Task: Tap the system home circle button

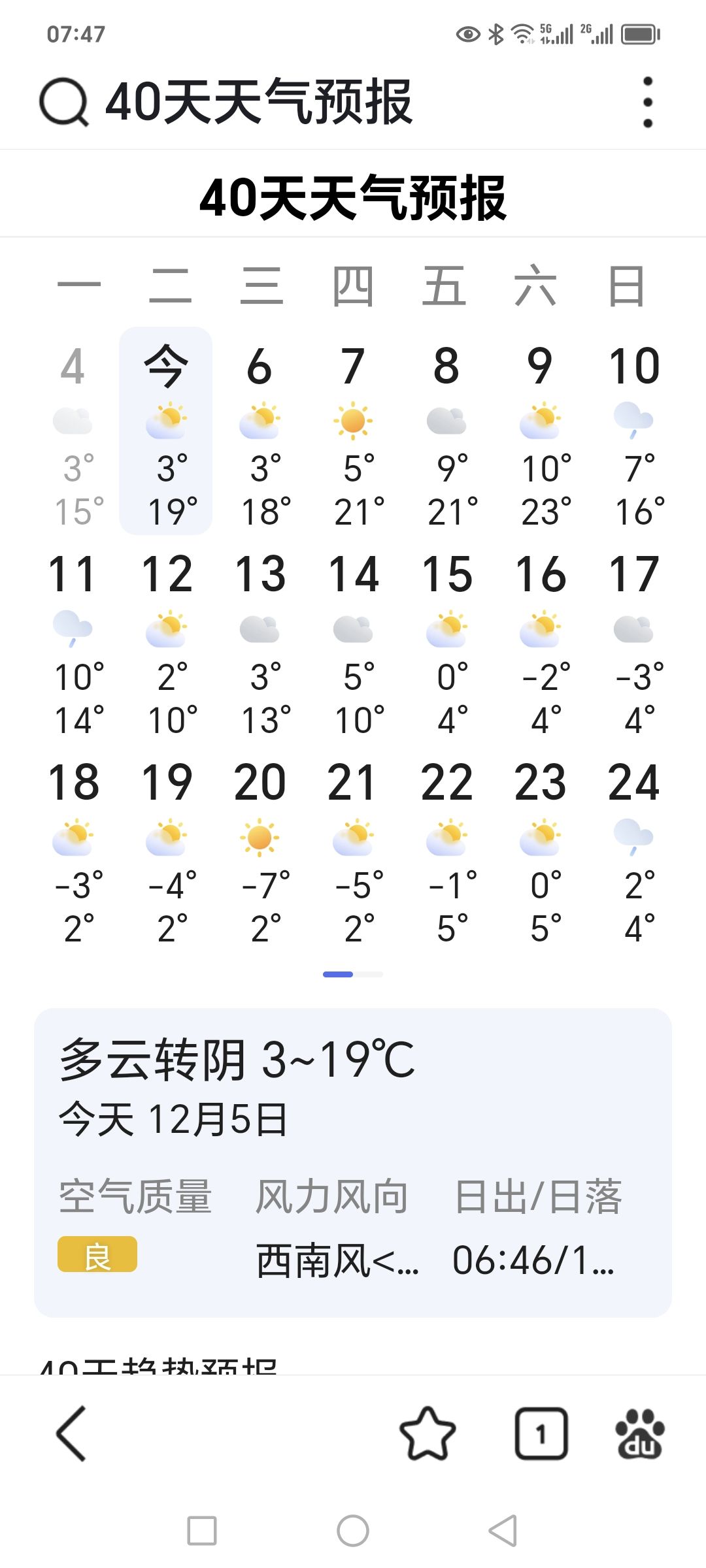Action: click(353, 1531)
